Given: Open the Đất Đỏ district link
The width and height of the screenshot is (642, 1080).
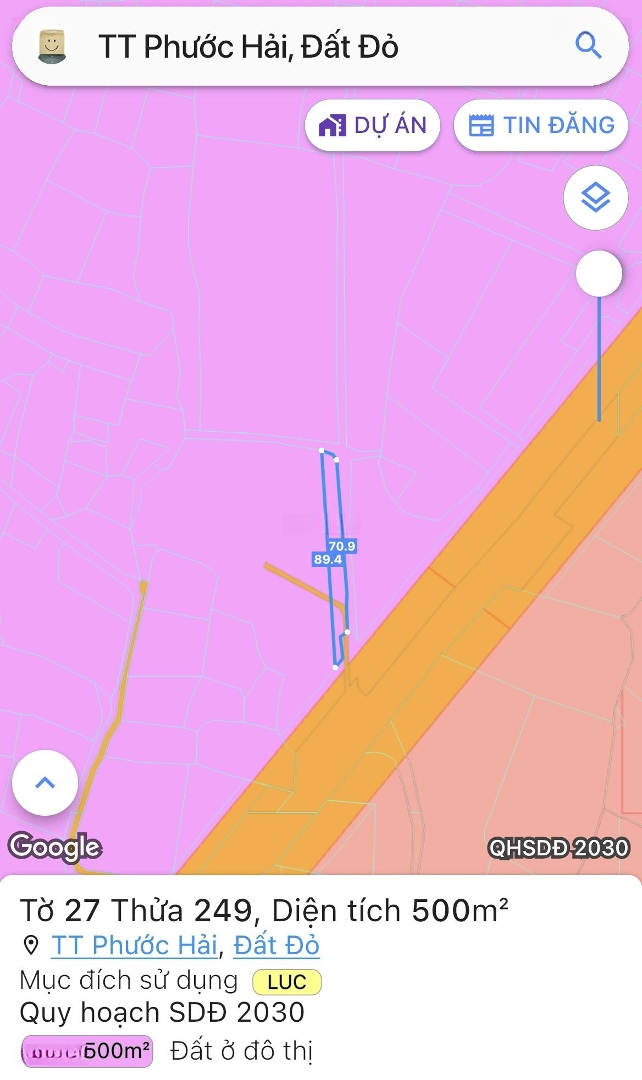Looking at the screenshot, I should 276,945.
